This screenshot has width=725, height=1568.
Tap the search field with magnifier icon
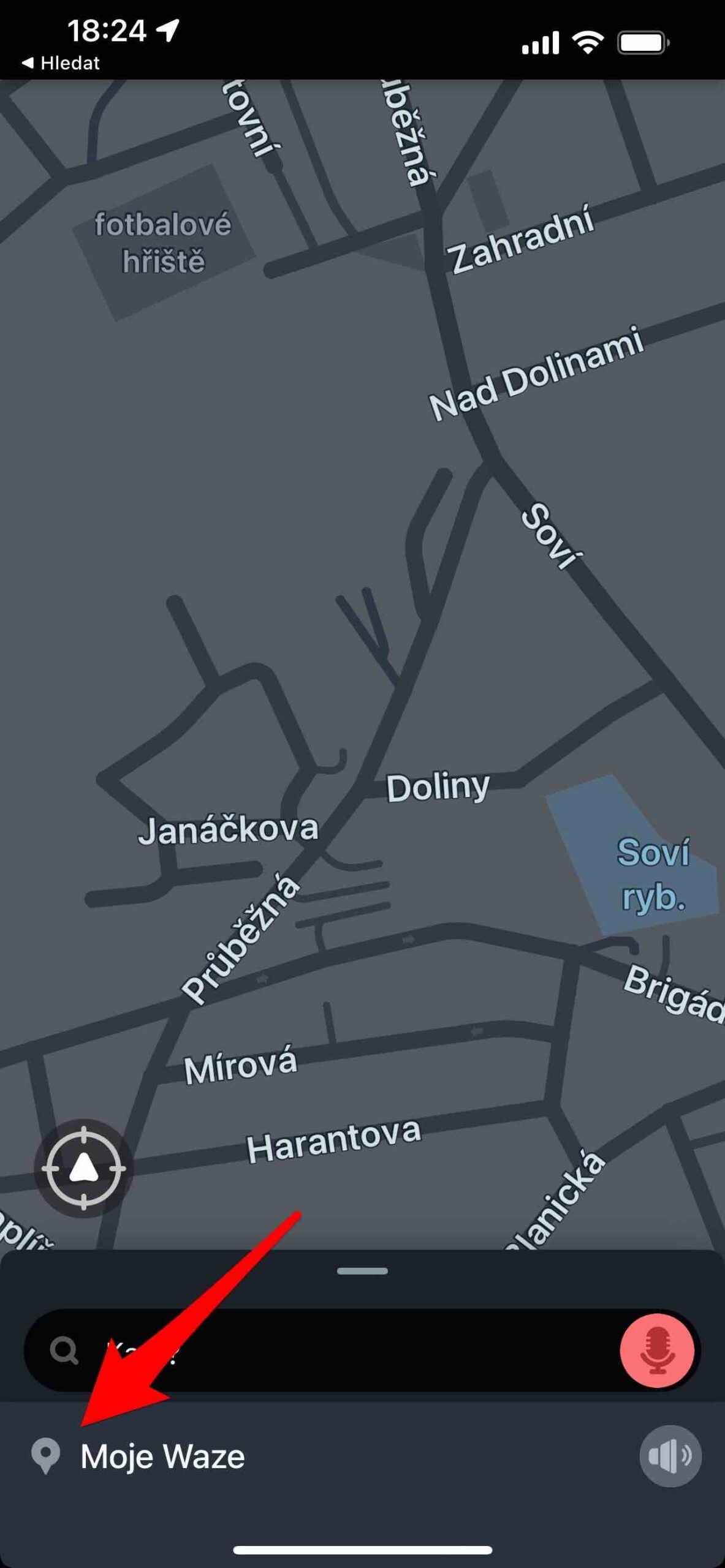(x=319, y=1351)
